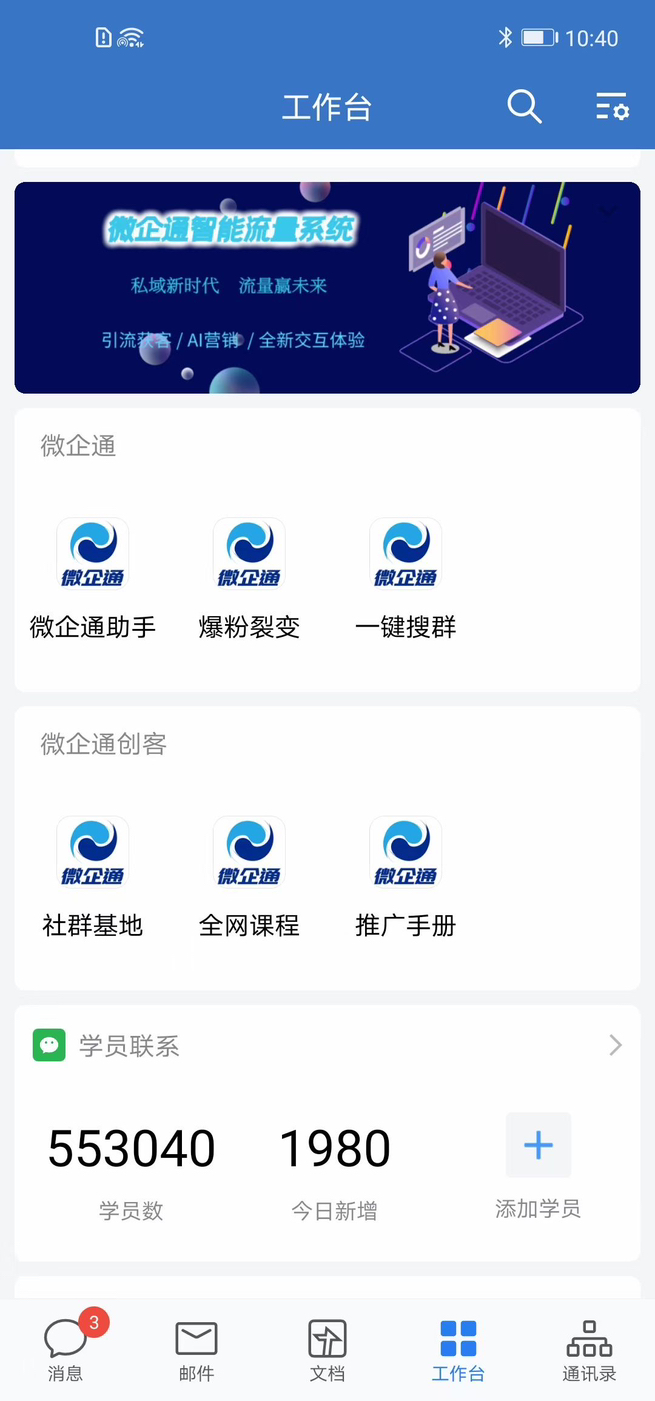Viewport: 655px width, 1401px height.
Task: Open workbench settings list icon
Action: click(611, 106)
